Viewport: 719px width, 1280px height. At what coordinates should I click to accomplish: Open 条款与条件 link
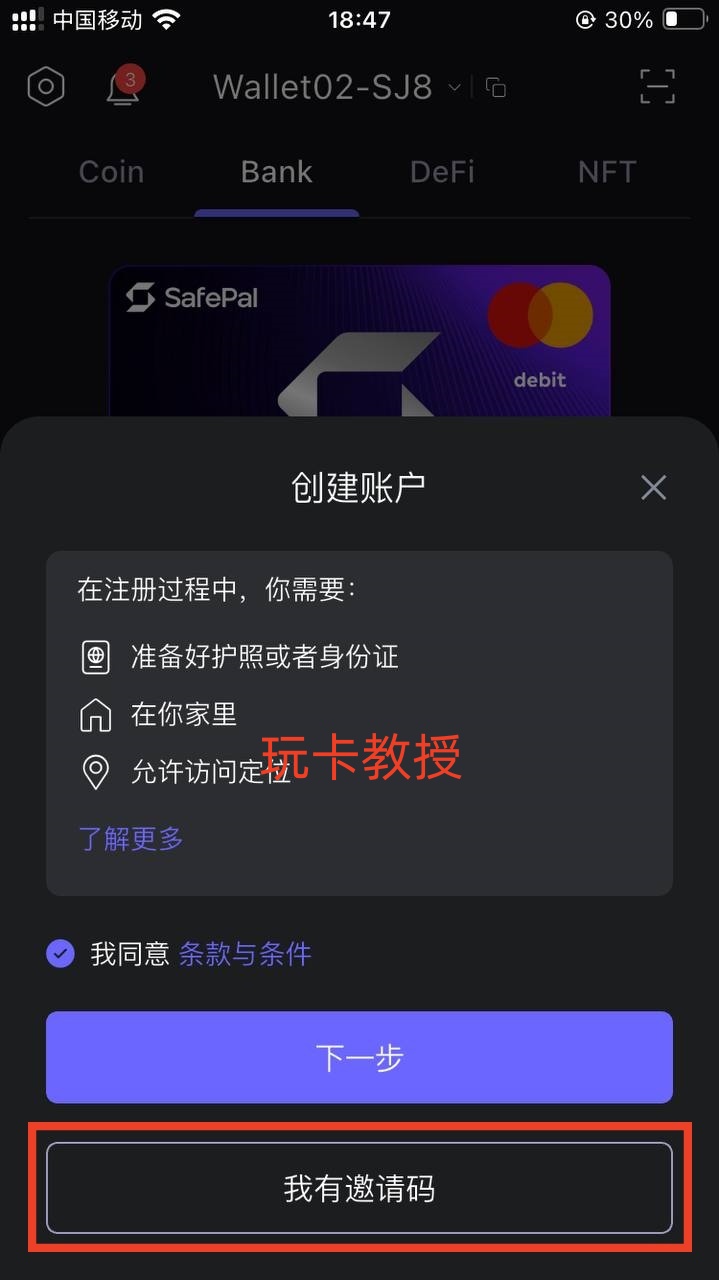coord(245,954)
